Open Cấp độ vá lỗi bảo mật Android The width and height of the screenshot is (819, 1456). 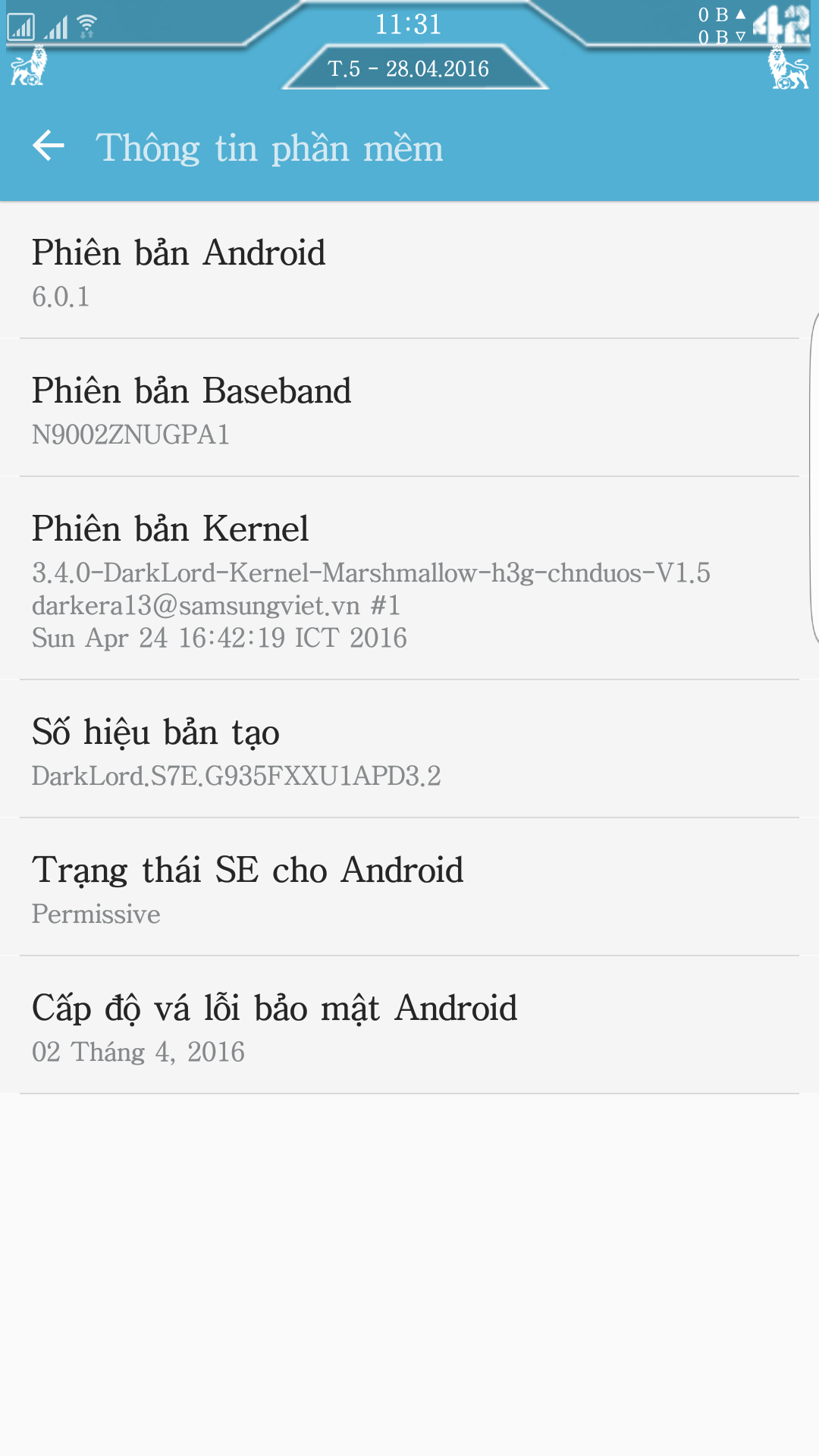(409, 1025)
